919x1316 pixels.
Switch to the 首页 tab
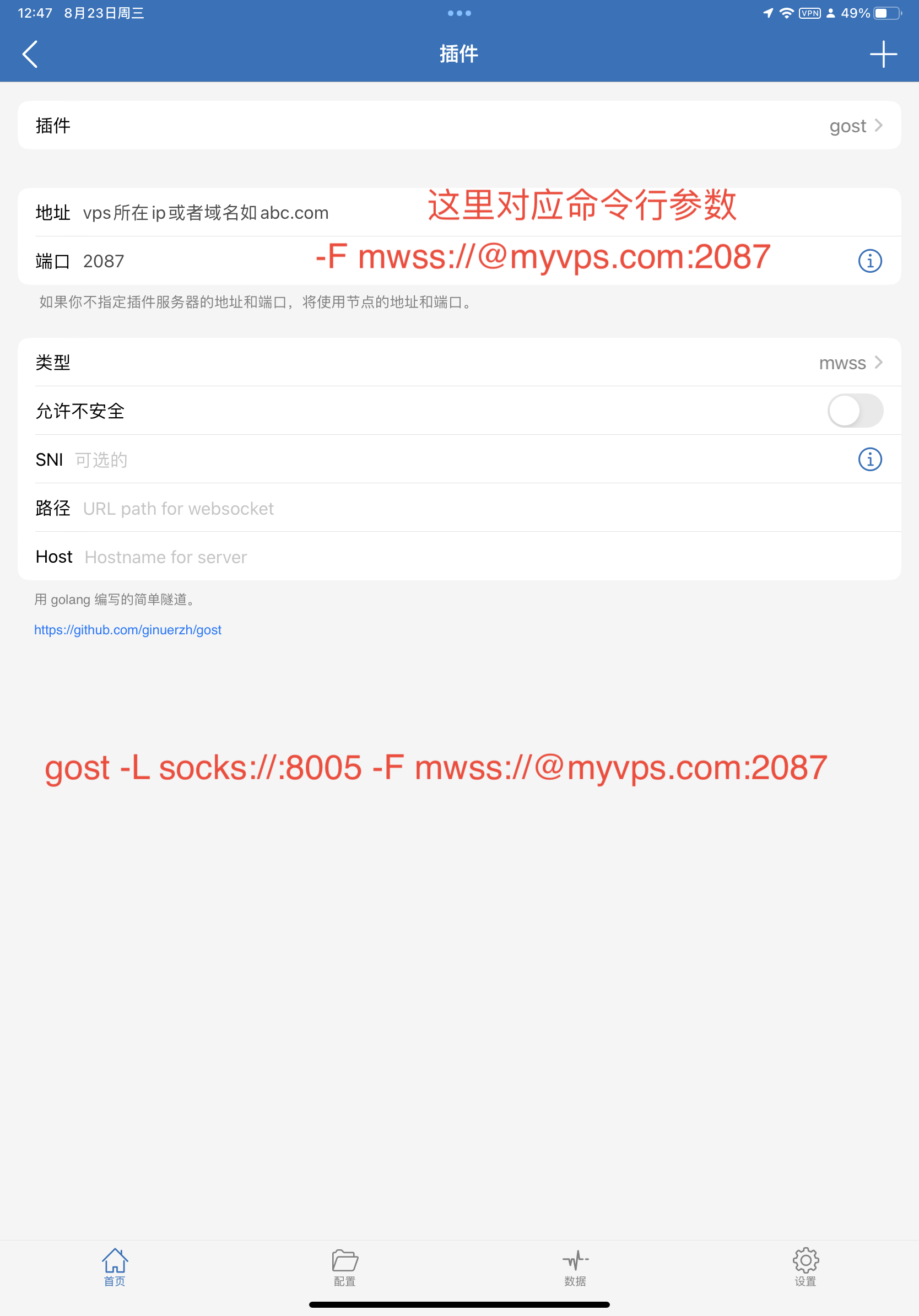(x=115, y=1267)
